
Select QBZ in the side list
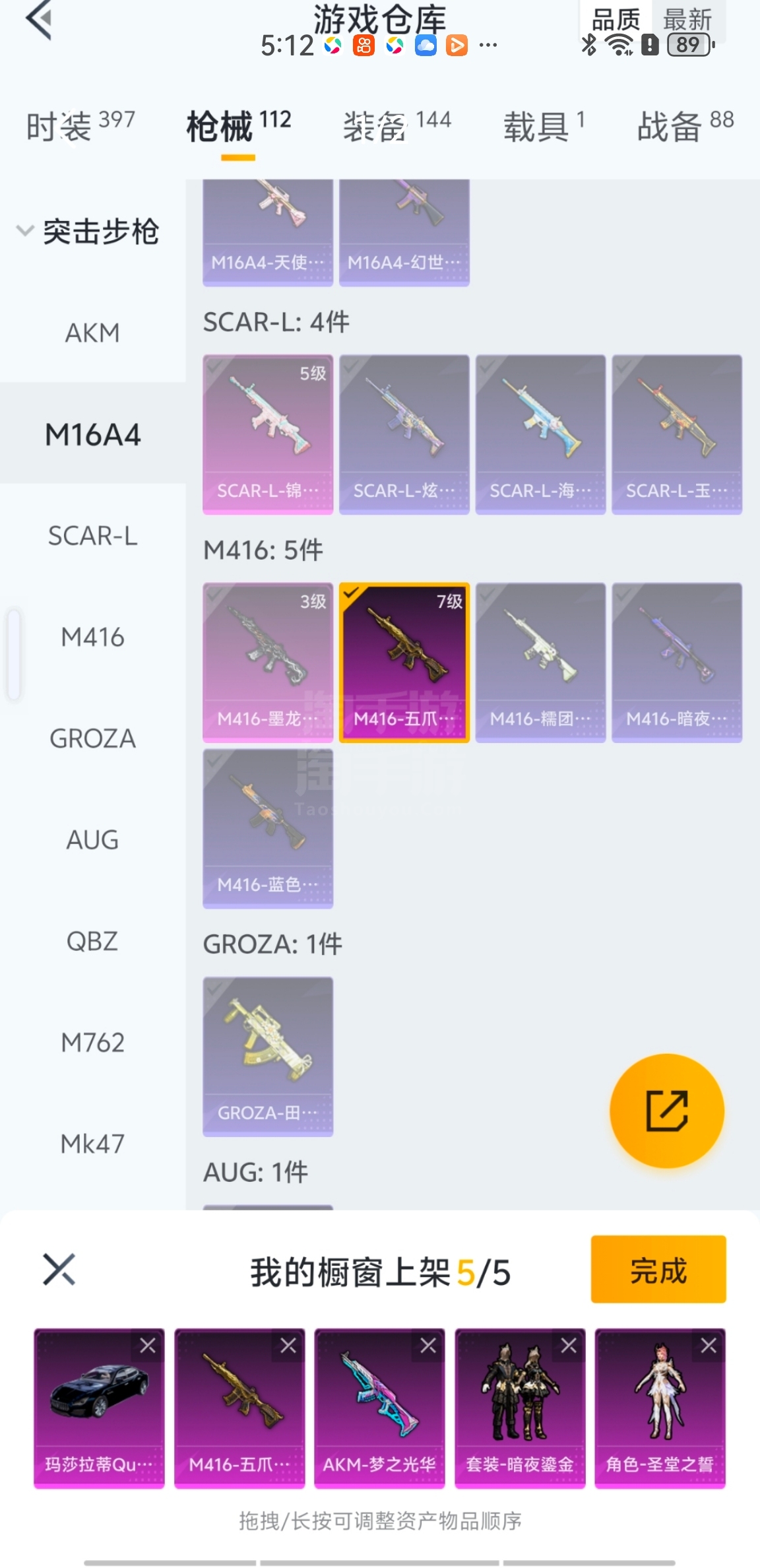92,941
